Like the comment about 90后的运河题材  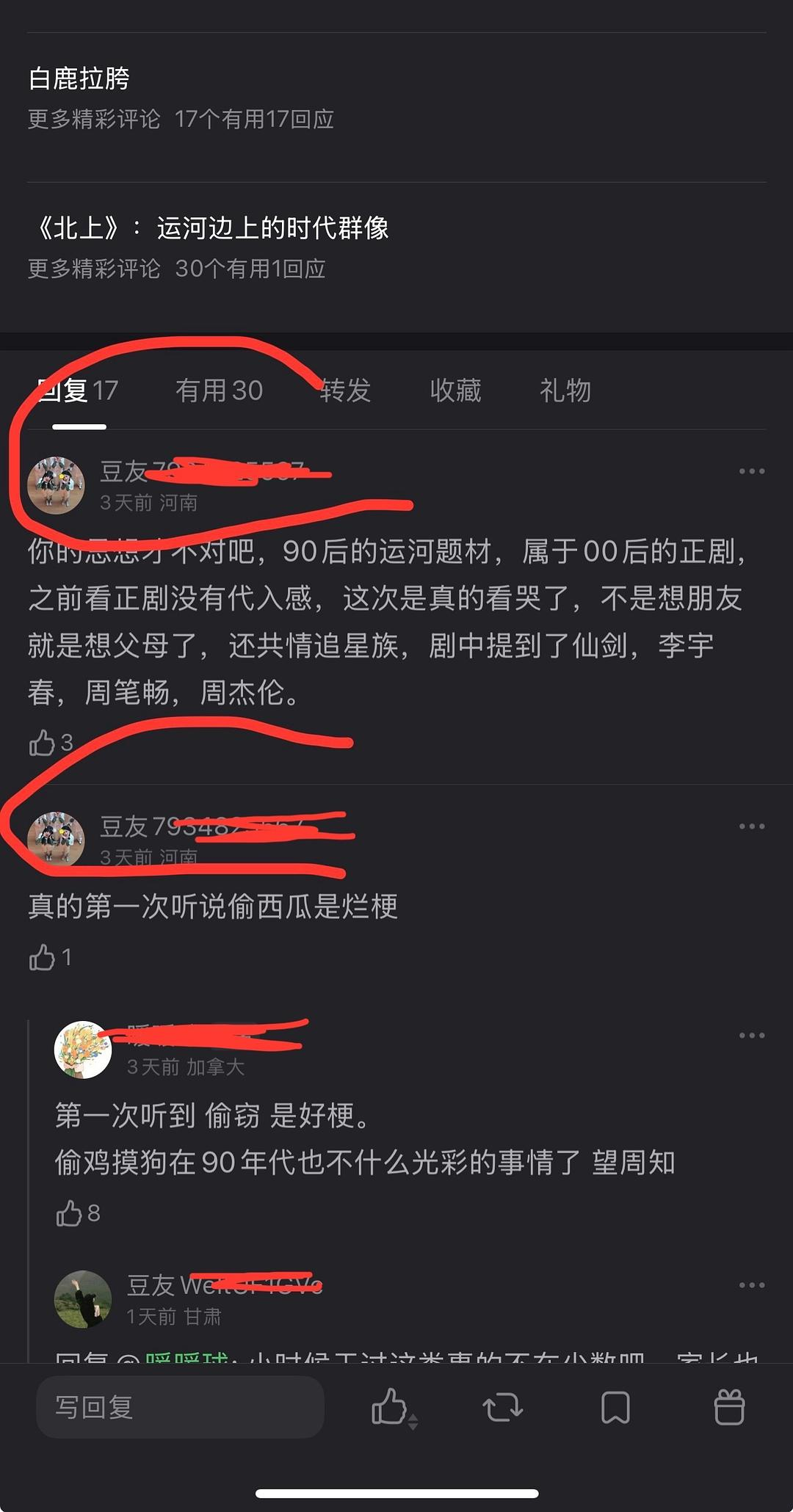click(43, 743)
